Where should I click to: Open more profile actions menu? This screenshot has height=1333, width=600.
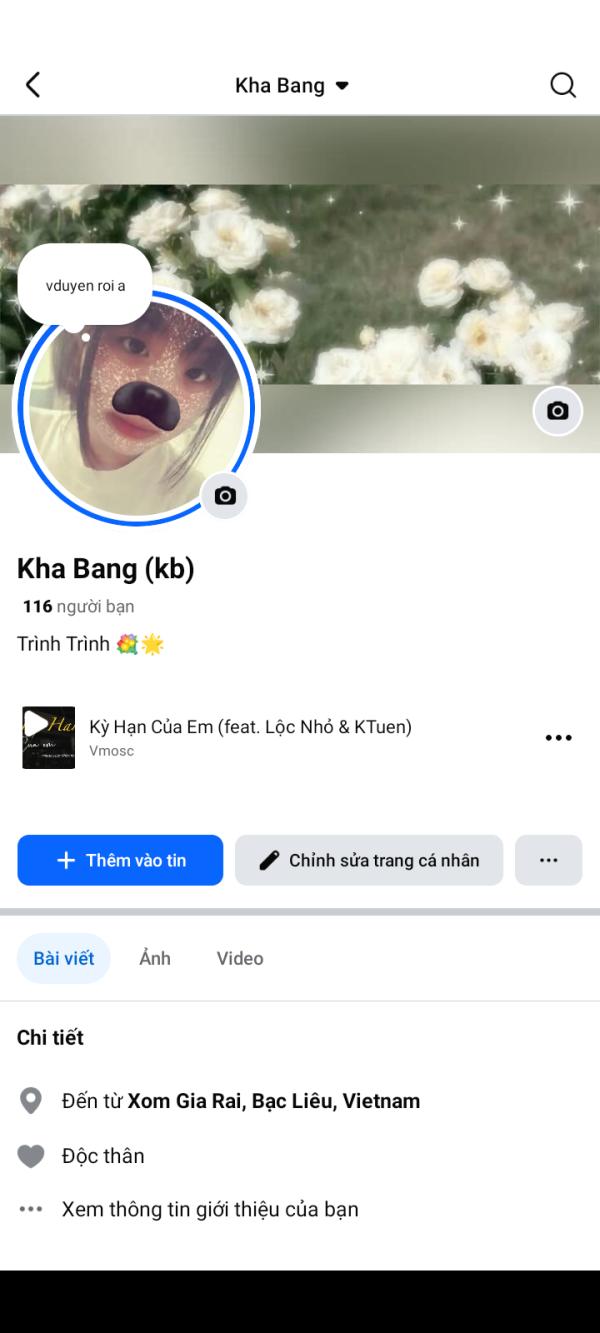click(548, 860)
